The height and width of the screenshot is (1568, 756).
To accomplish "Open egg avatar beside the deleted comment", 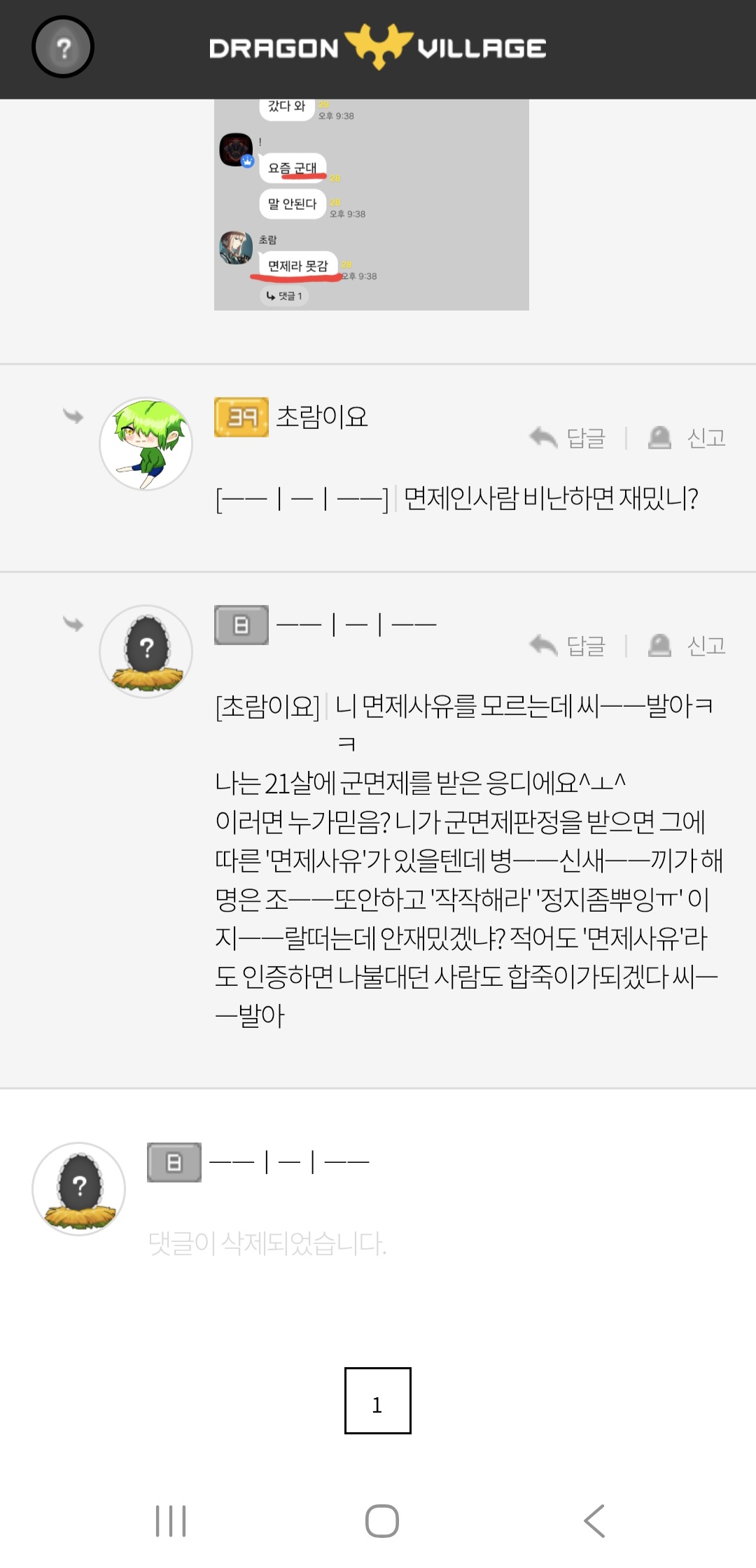I will click(79, 1189).
